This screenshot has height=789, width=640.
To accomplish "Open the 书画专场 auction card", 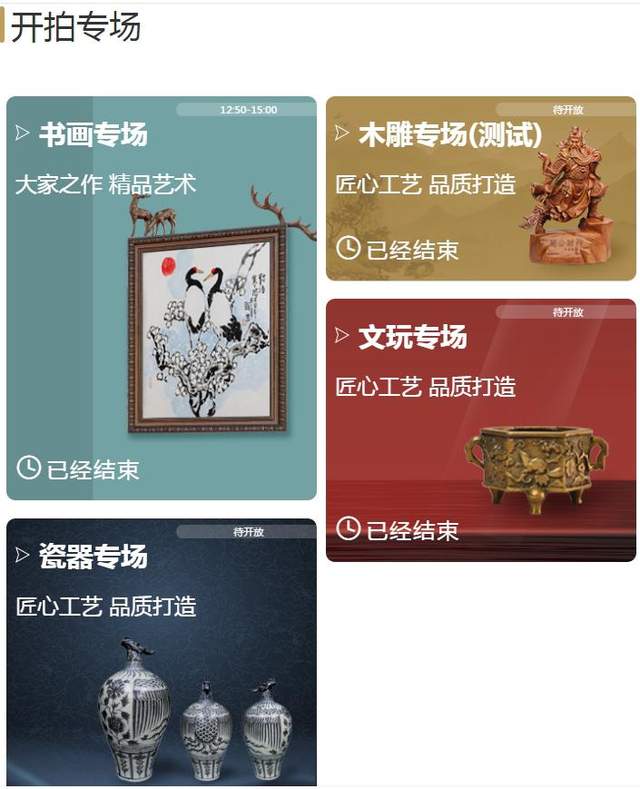I will coord(161,298).
